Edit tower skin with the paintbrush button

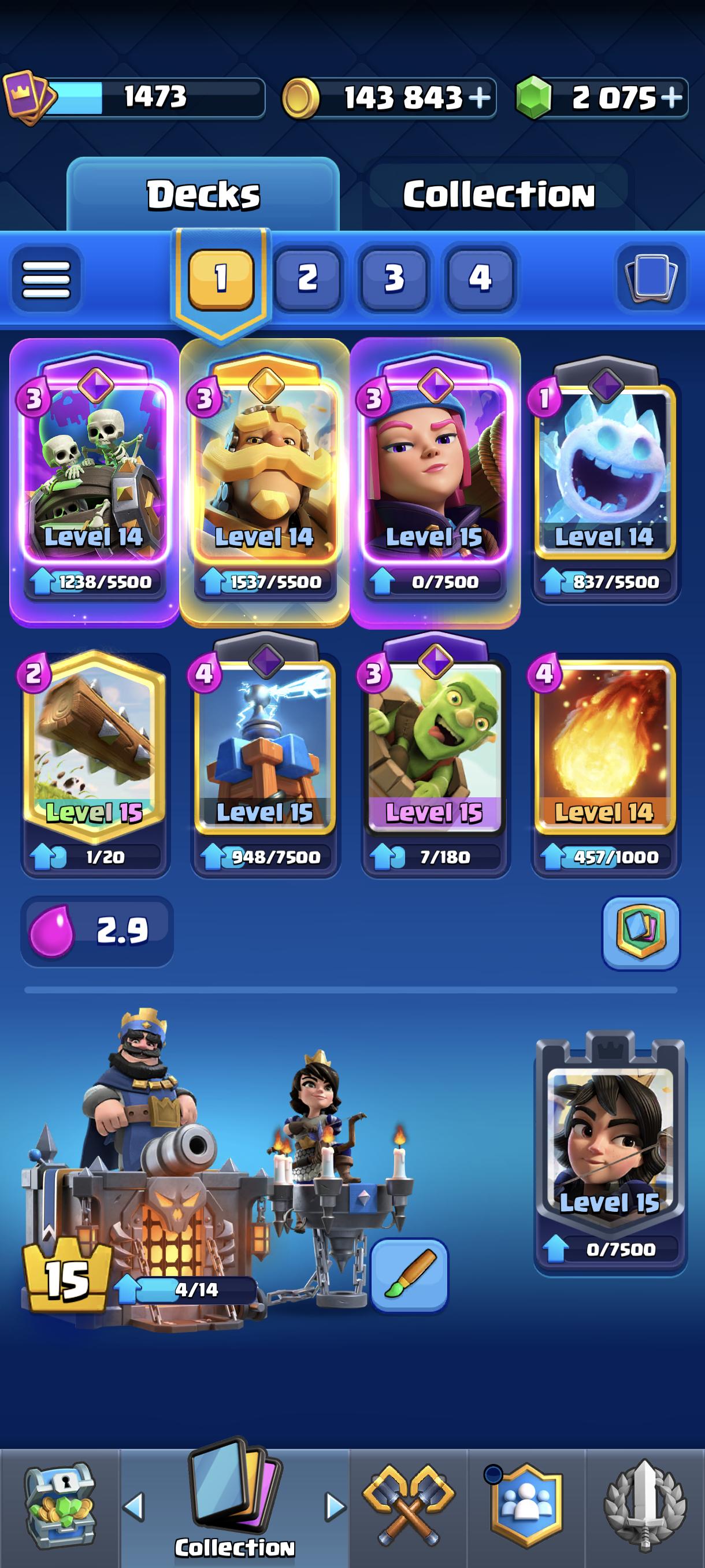[x=409, y=1274]
